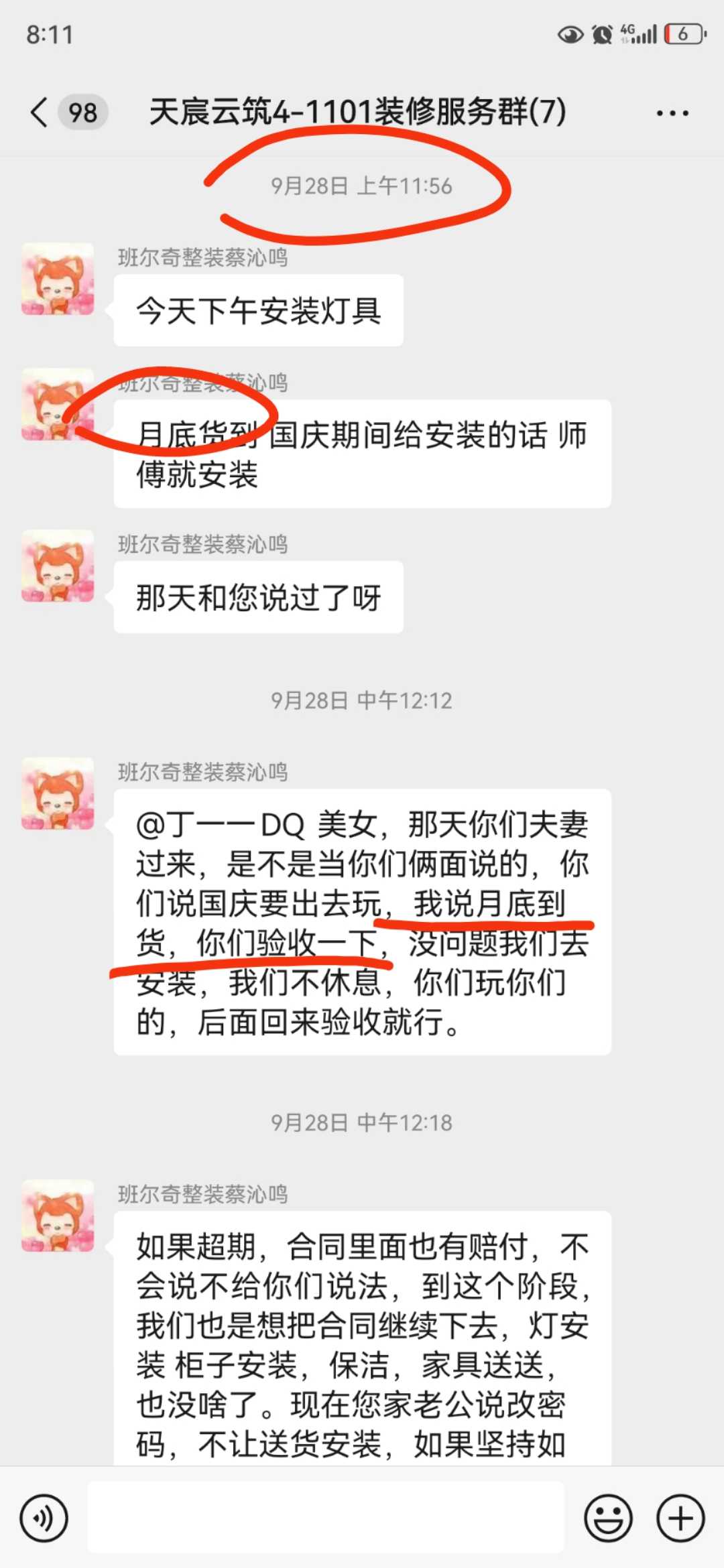Tap the message text field
724x1568 pixels.
coord(326,1518)
